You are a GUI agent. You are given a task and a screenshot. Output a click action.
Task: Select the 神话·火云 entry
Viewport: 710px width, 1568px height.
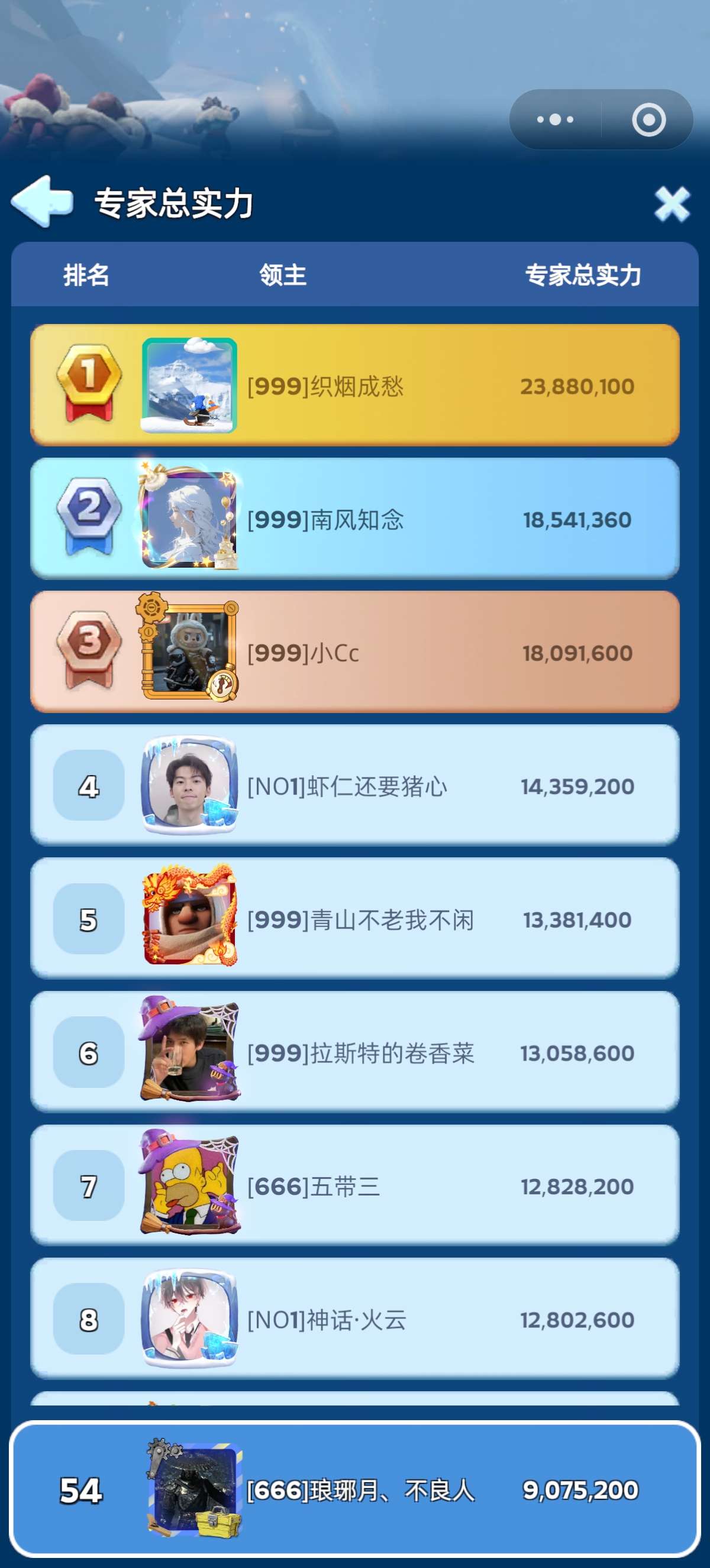click(354, 1318)
